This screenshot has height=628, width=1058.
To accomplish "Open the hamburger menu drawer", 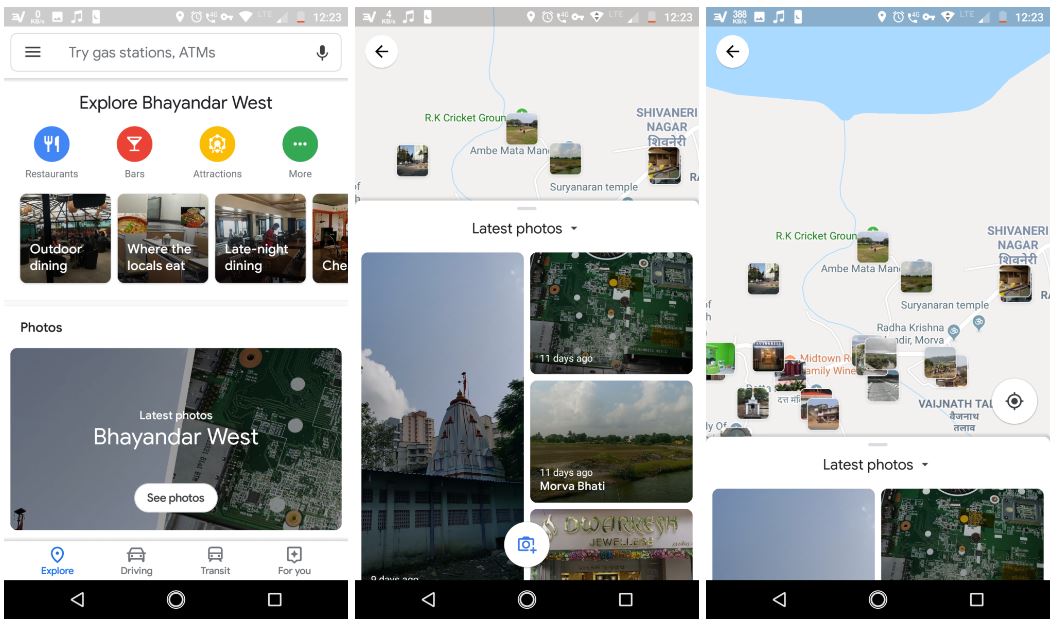I will 33,53.
